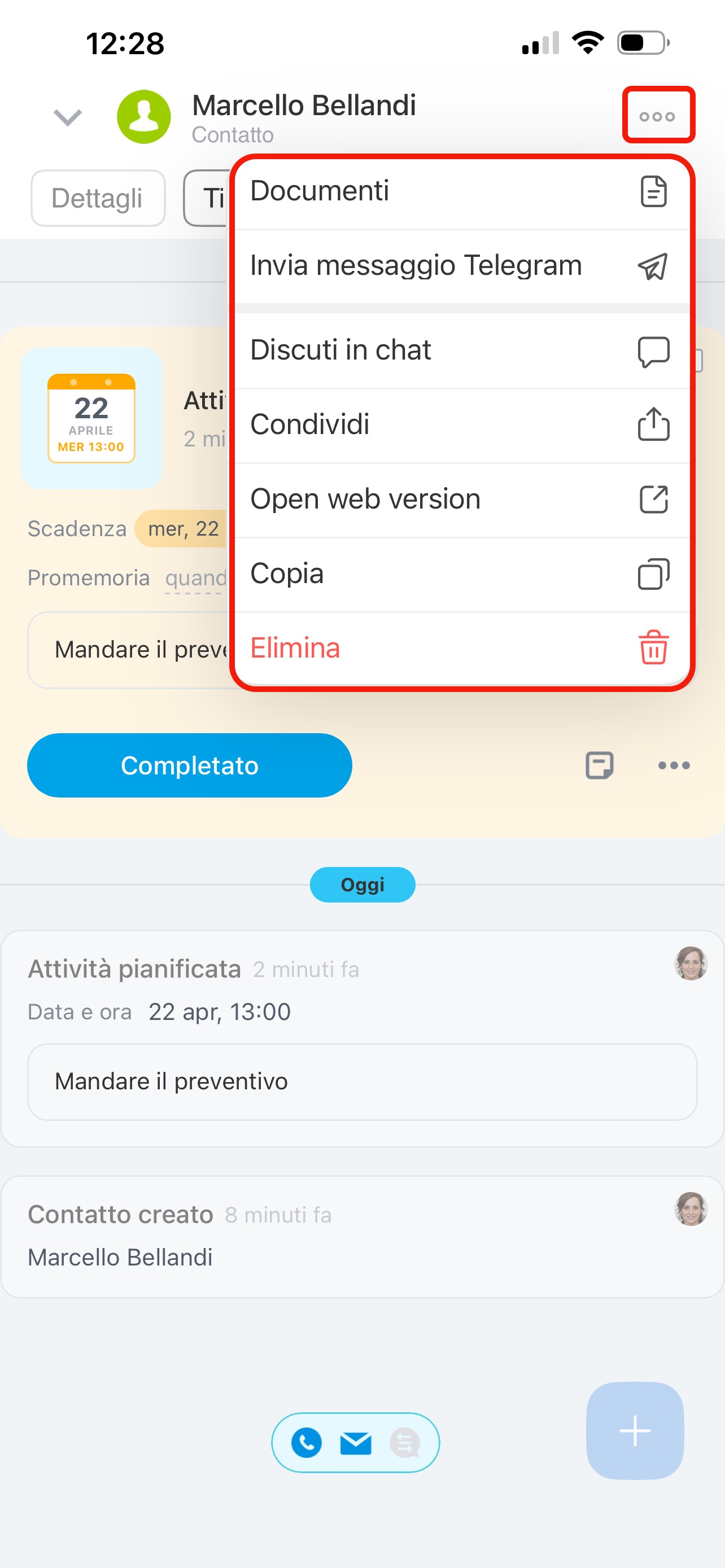Screen dimensions: 725x1568
Task: Open web version of the contact
Action: coord(461,499)
